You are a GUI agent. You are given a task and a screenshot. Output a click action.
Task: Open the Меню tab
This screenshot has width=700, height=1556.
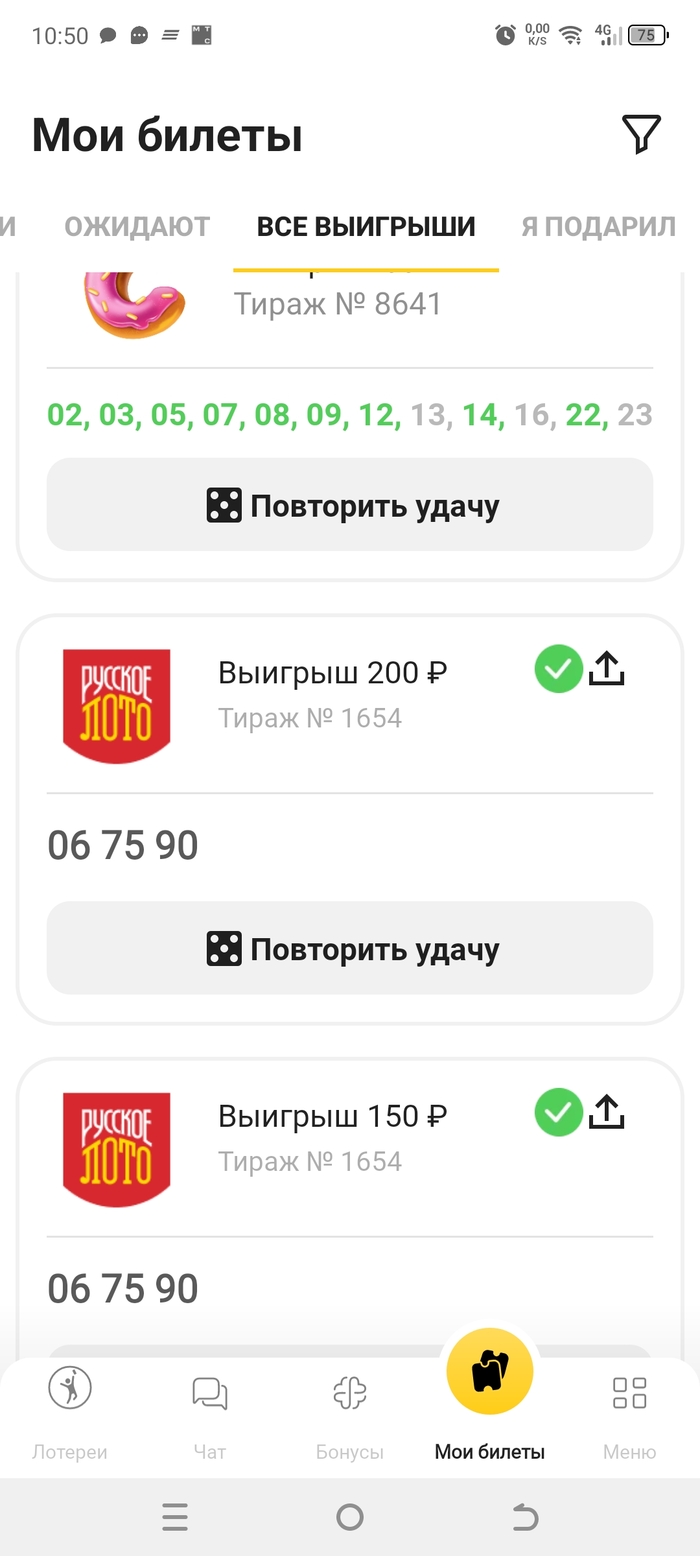[x=630, y=1412]
